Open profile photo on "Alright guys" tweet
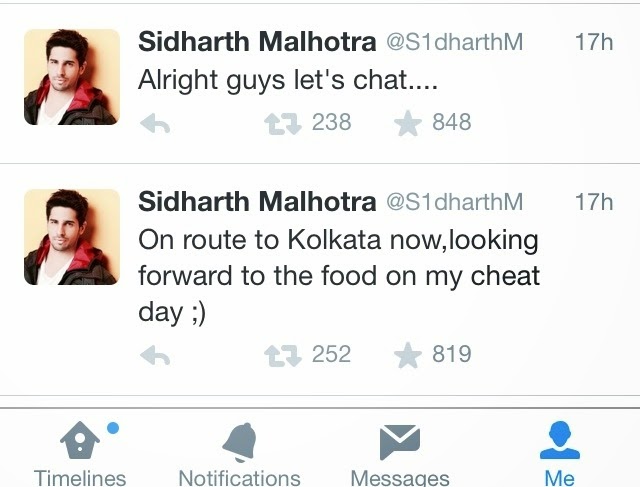 [71, 76]
